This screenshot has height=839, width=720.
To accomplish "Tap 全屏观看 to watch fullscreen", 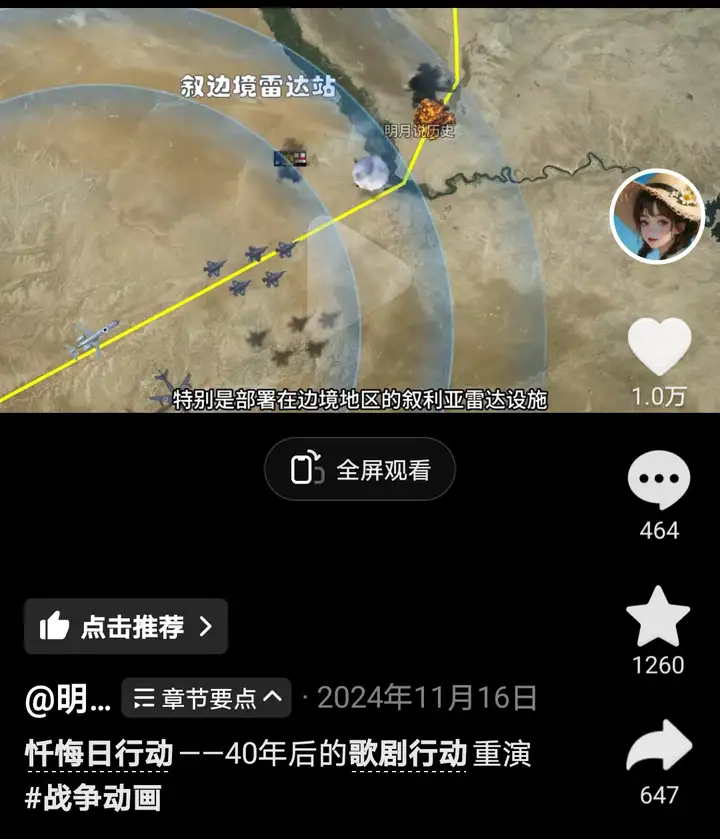I will pos(360,469).
